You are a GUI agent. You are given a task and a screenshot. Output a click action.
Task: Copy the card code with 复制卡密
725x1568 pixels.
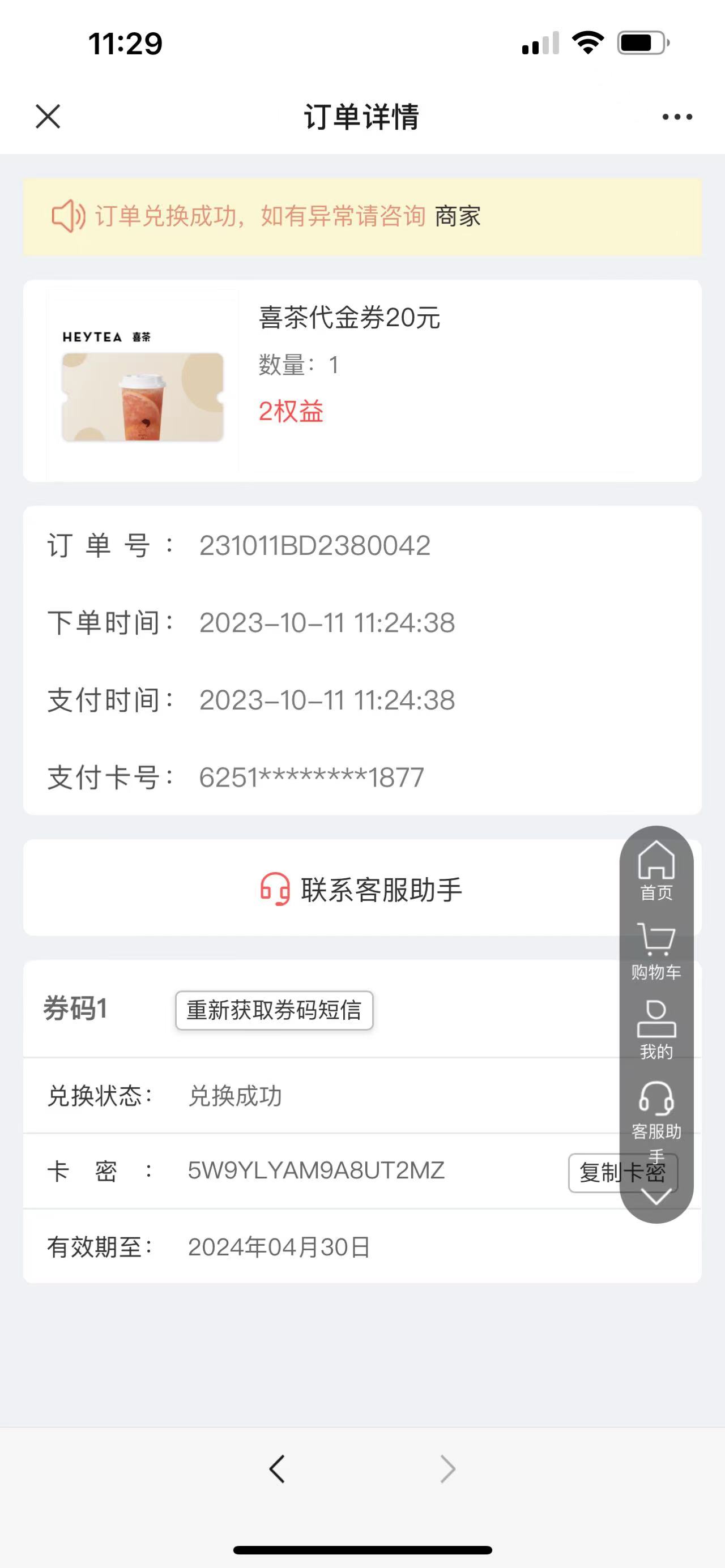click(594, 1172)
